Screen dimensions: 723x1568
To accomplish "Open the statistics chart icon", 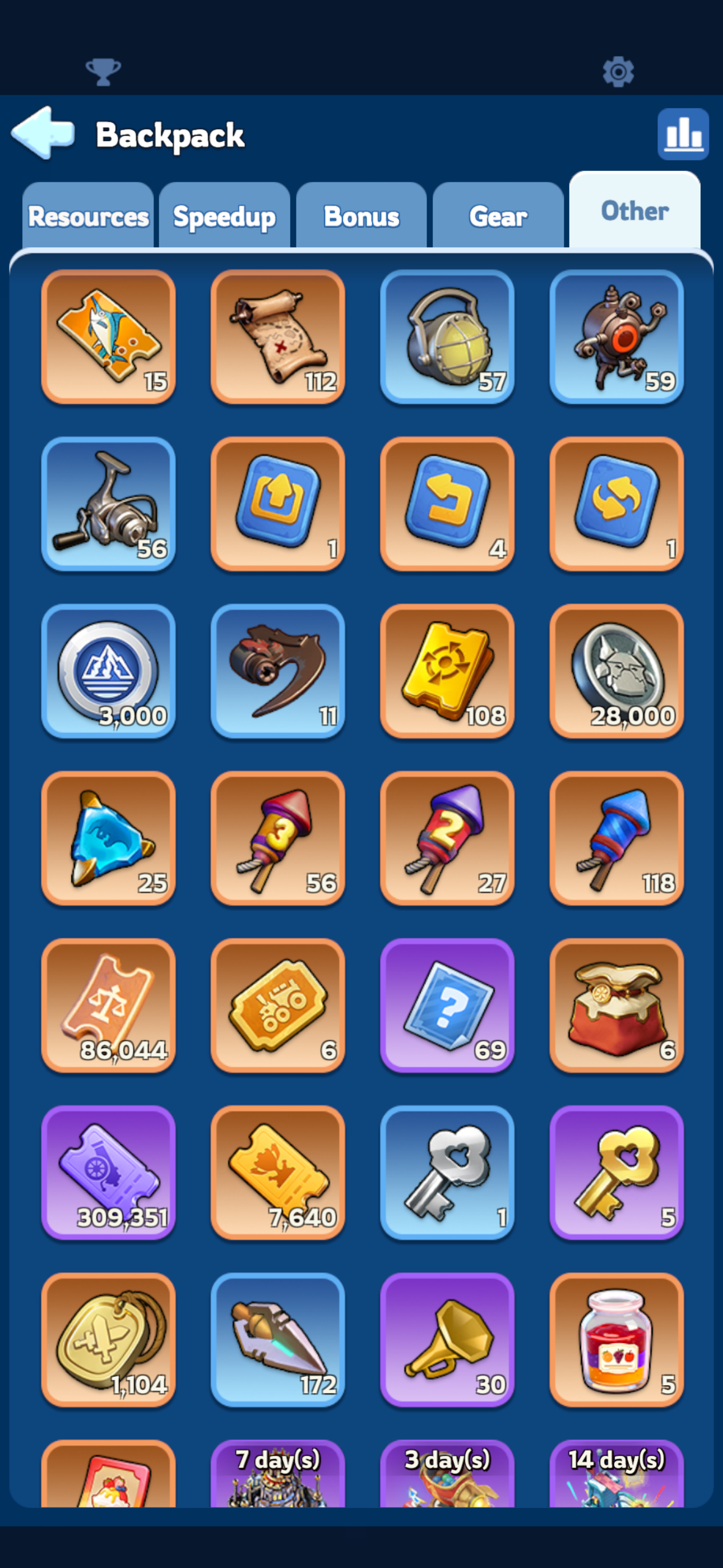I will (683, 134).
